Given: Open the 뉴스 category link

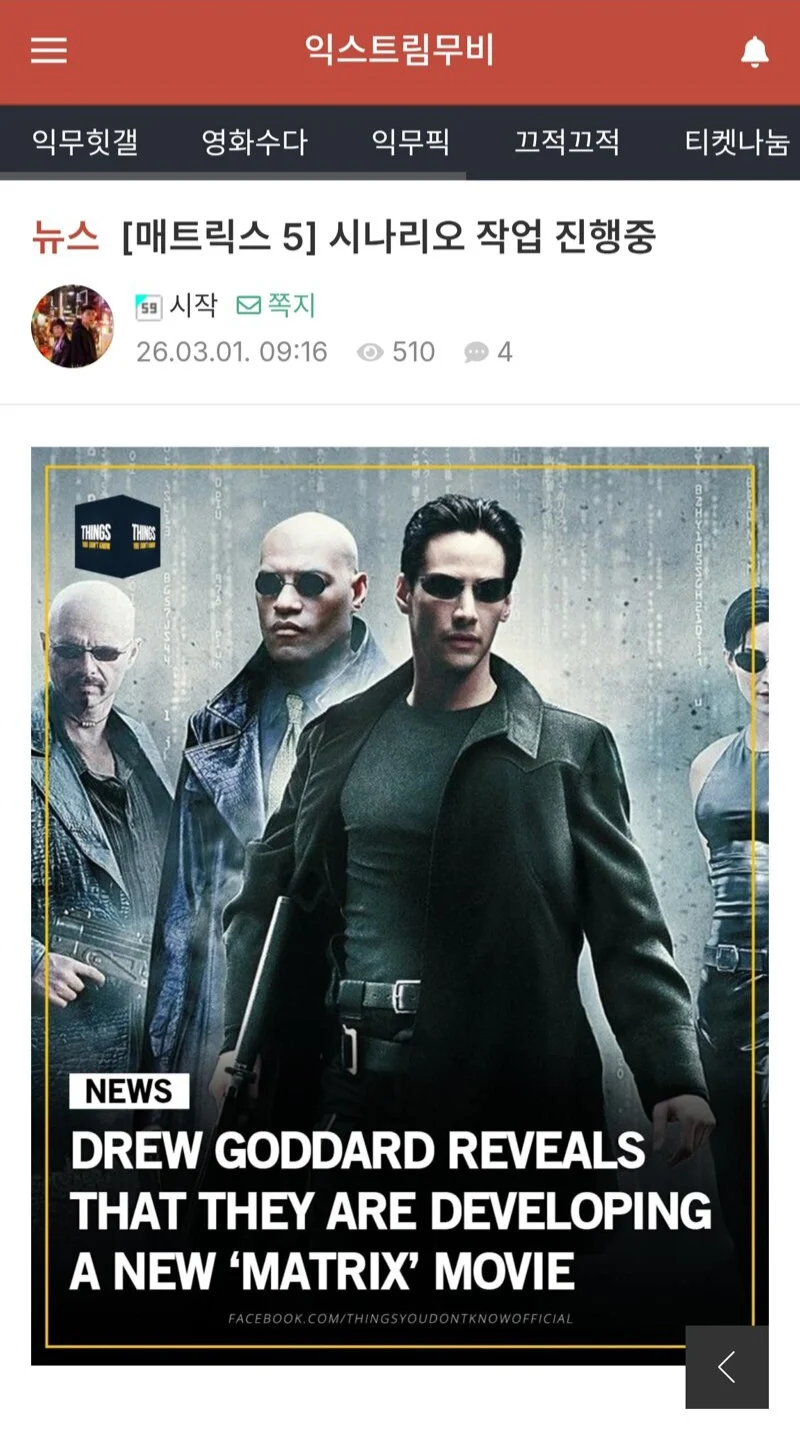Looking at the screenshot, I should point(66,237).
